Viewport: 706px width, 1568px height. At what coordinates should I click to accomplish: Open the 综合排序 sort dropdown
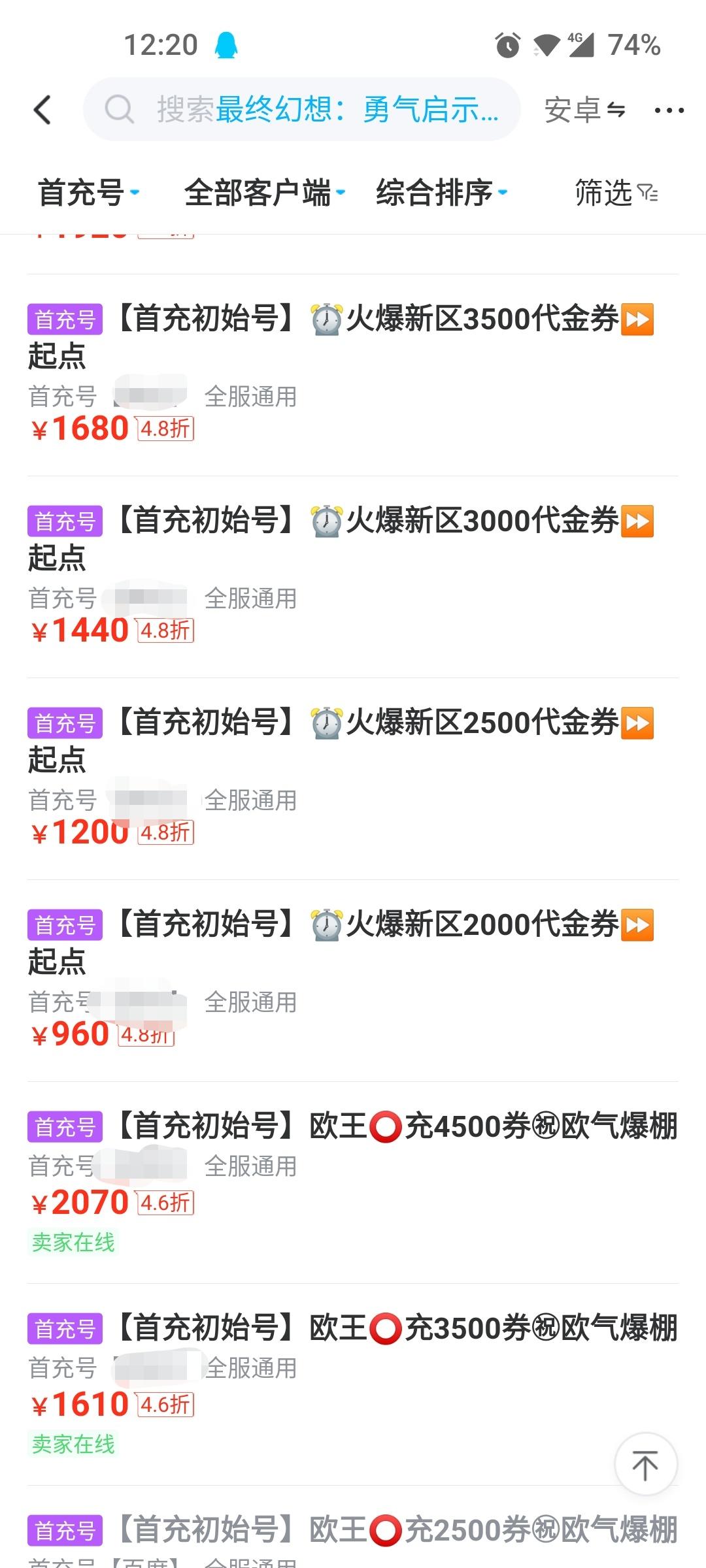coord(441,193)
